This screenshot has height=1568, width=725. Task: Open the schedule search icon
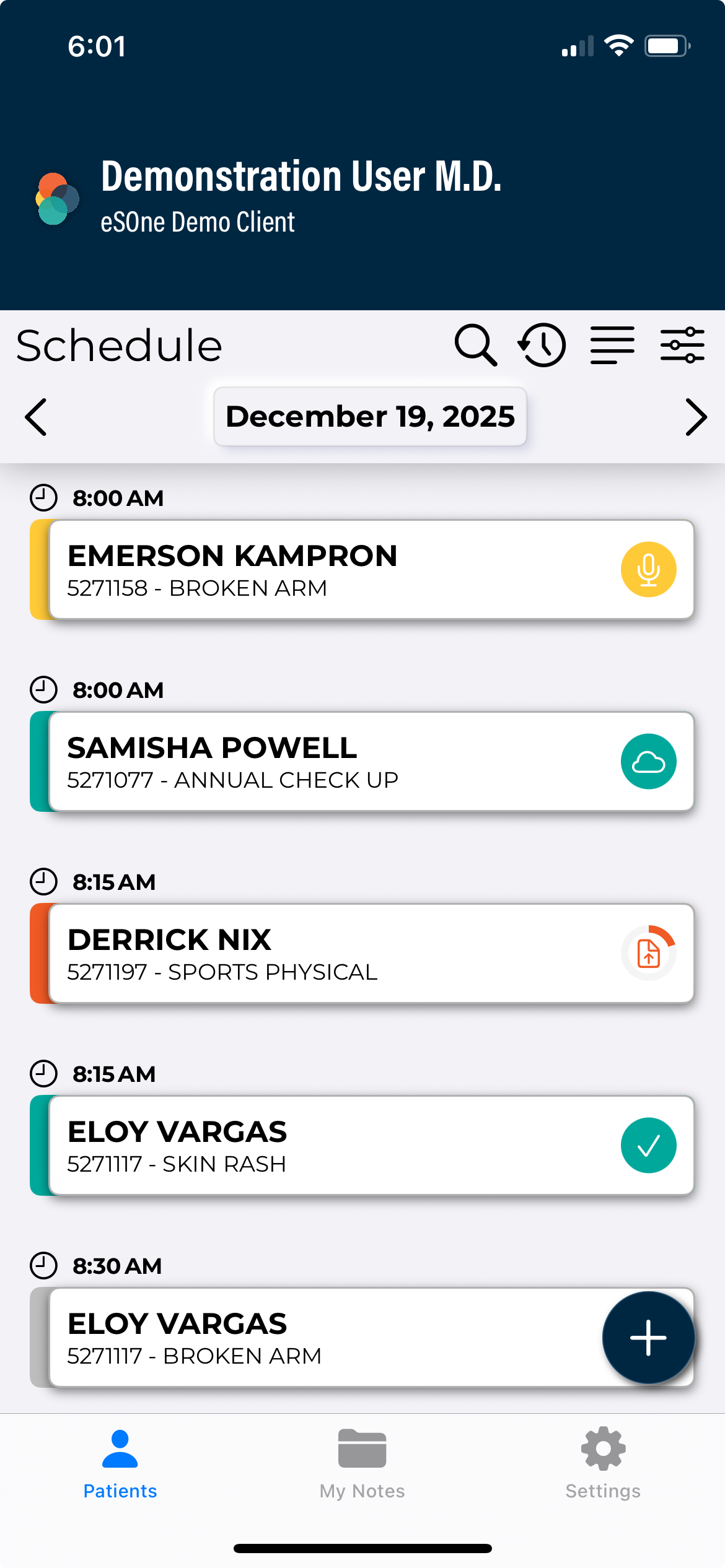click(475, 345)
